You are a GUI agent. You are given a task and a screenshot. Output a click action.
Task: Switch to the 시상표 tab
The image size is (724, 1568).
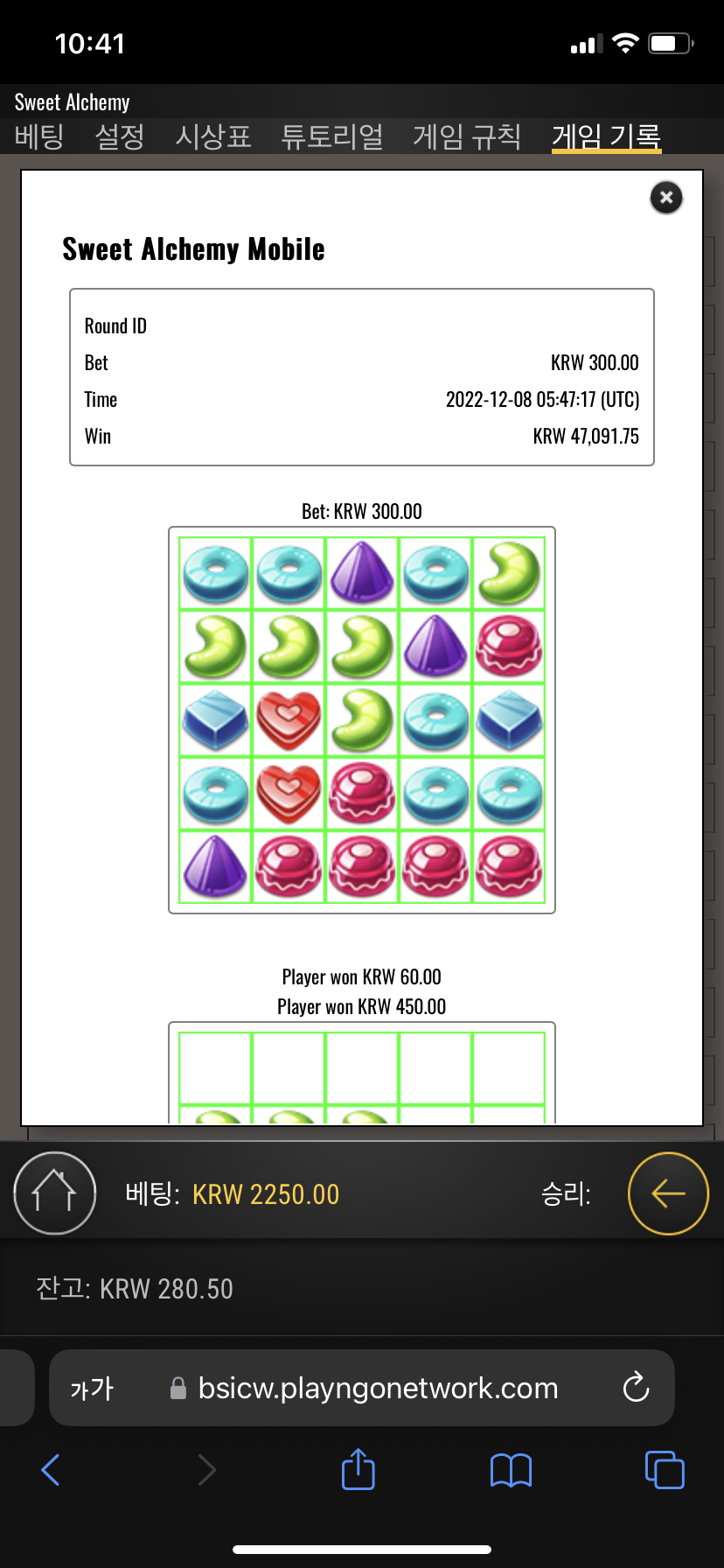tap(212, 136)
